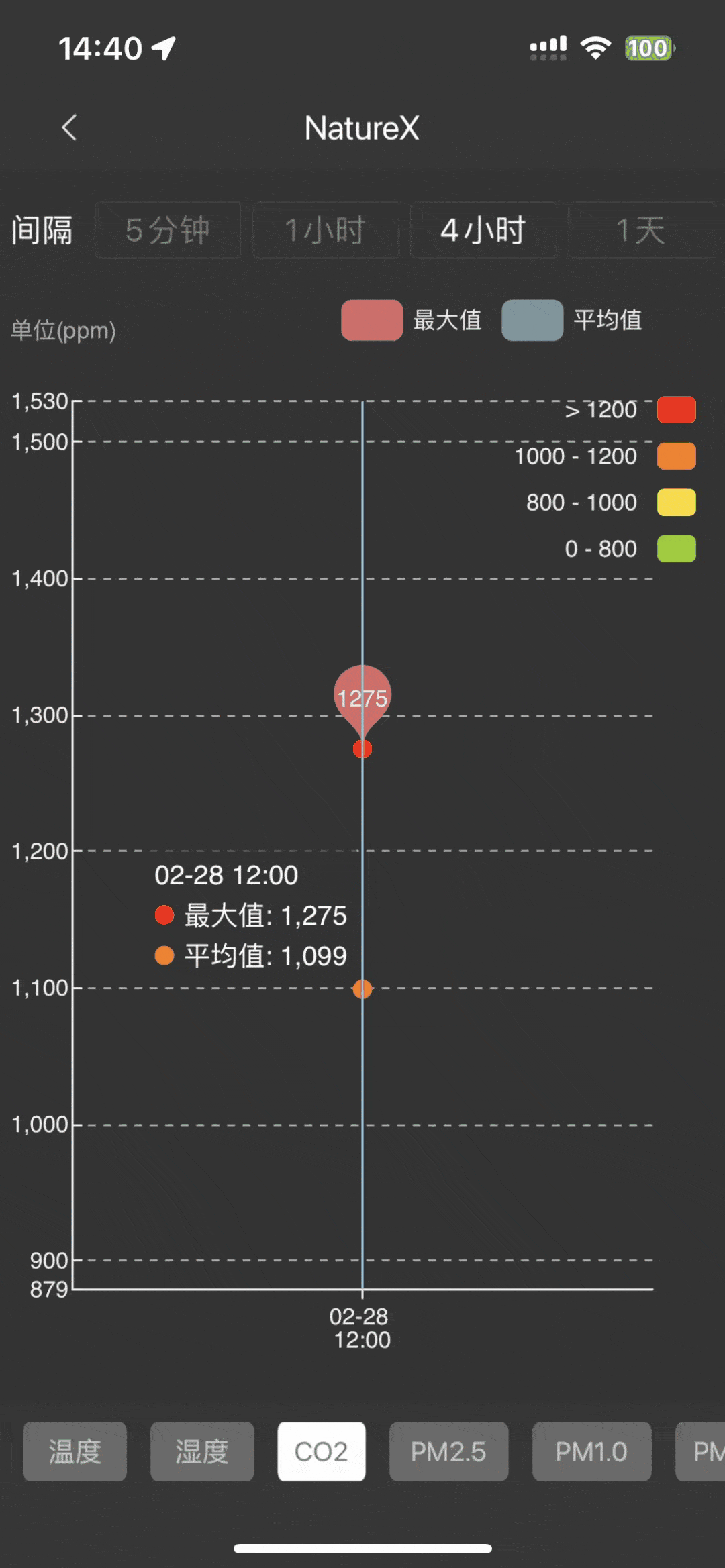Set the interval to 1天
The width and height of the screenshot is (725, 1568).
(641, 230)
